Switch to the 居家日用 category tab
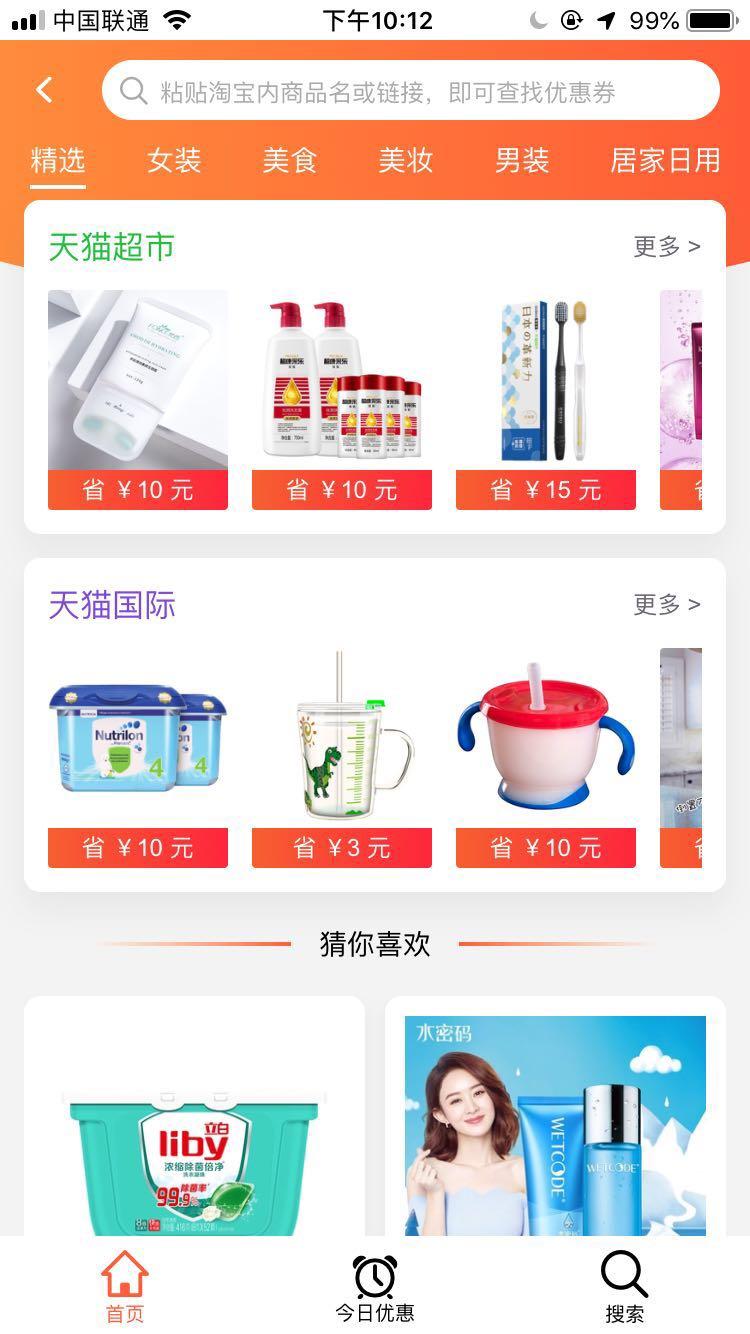750x1334 pixels. pos(663,161)
